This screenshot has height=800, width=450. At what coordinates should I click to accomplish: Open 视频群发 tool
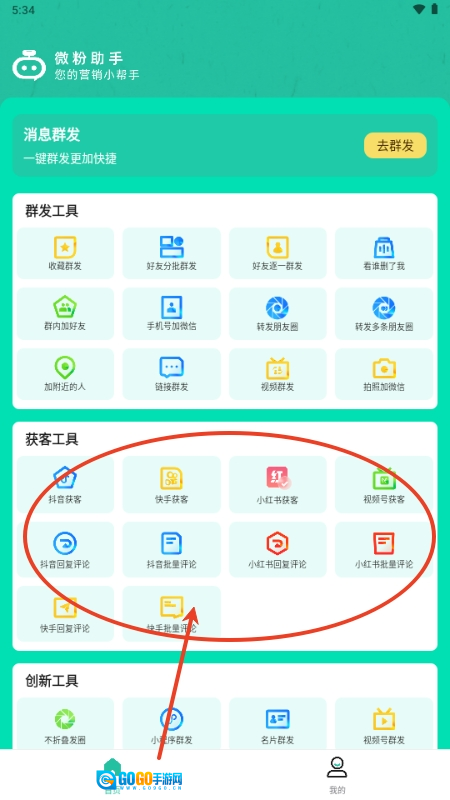(278, 374)
